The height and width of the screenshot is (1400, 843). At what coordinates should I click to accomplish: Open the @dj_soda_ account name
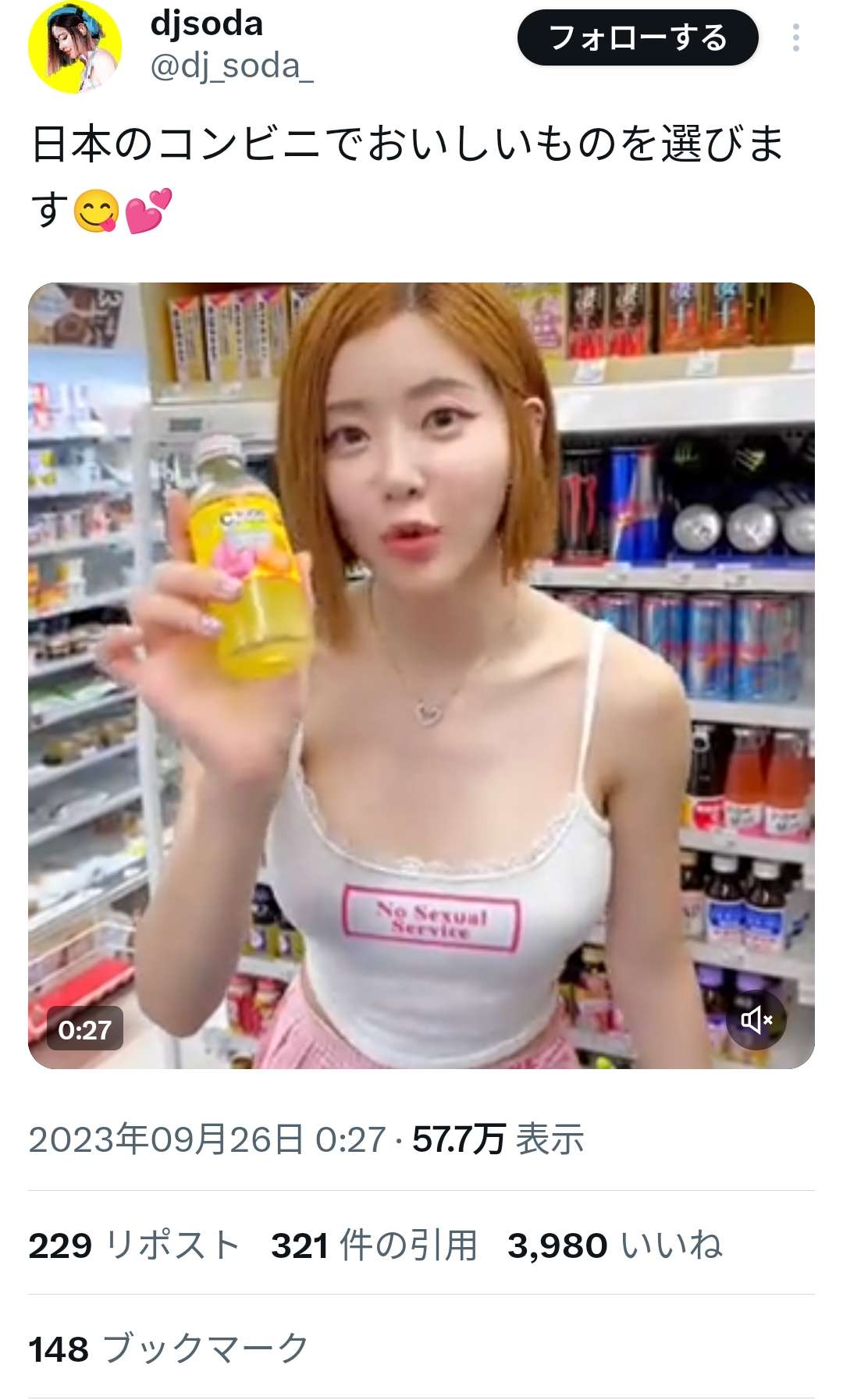pyautogui.click(x=231, y=66)
